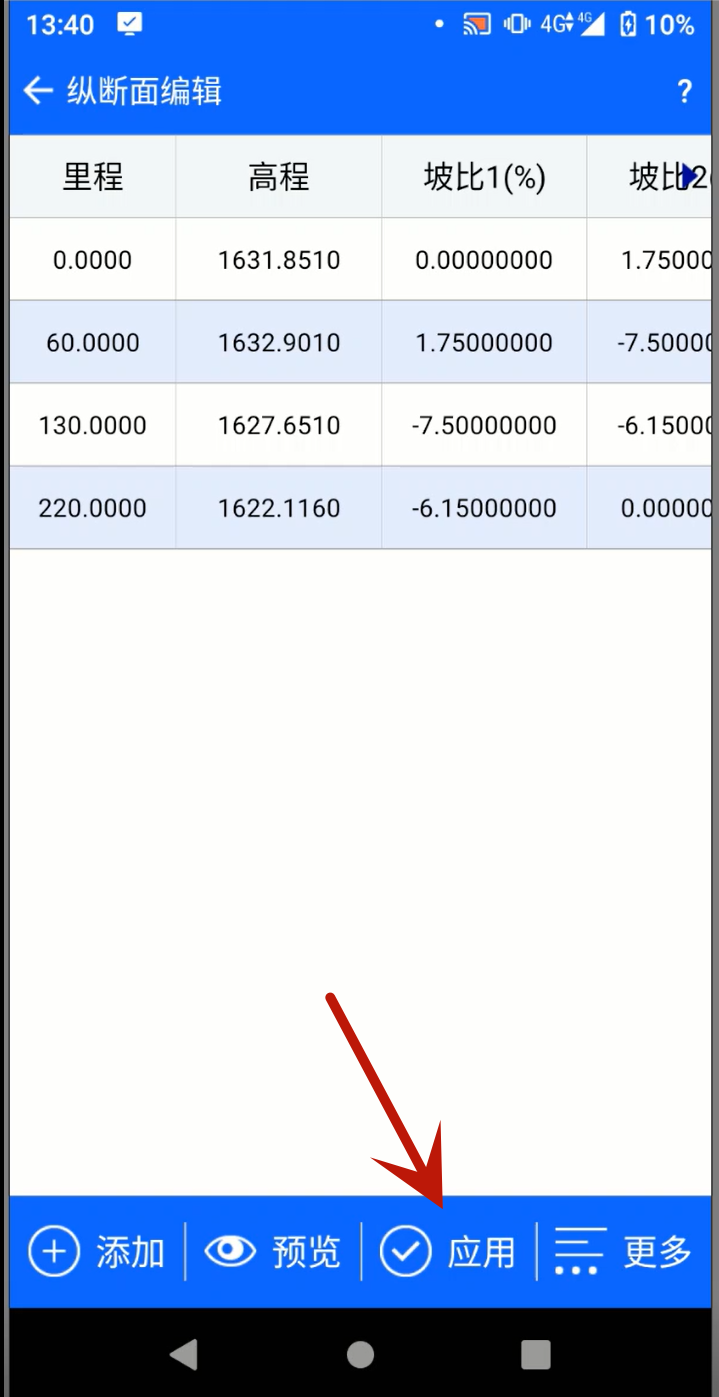
Task: Go back from 纵断面编辑 screen
Action: pos(38,91)
